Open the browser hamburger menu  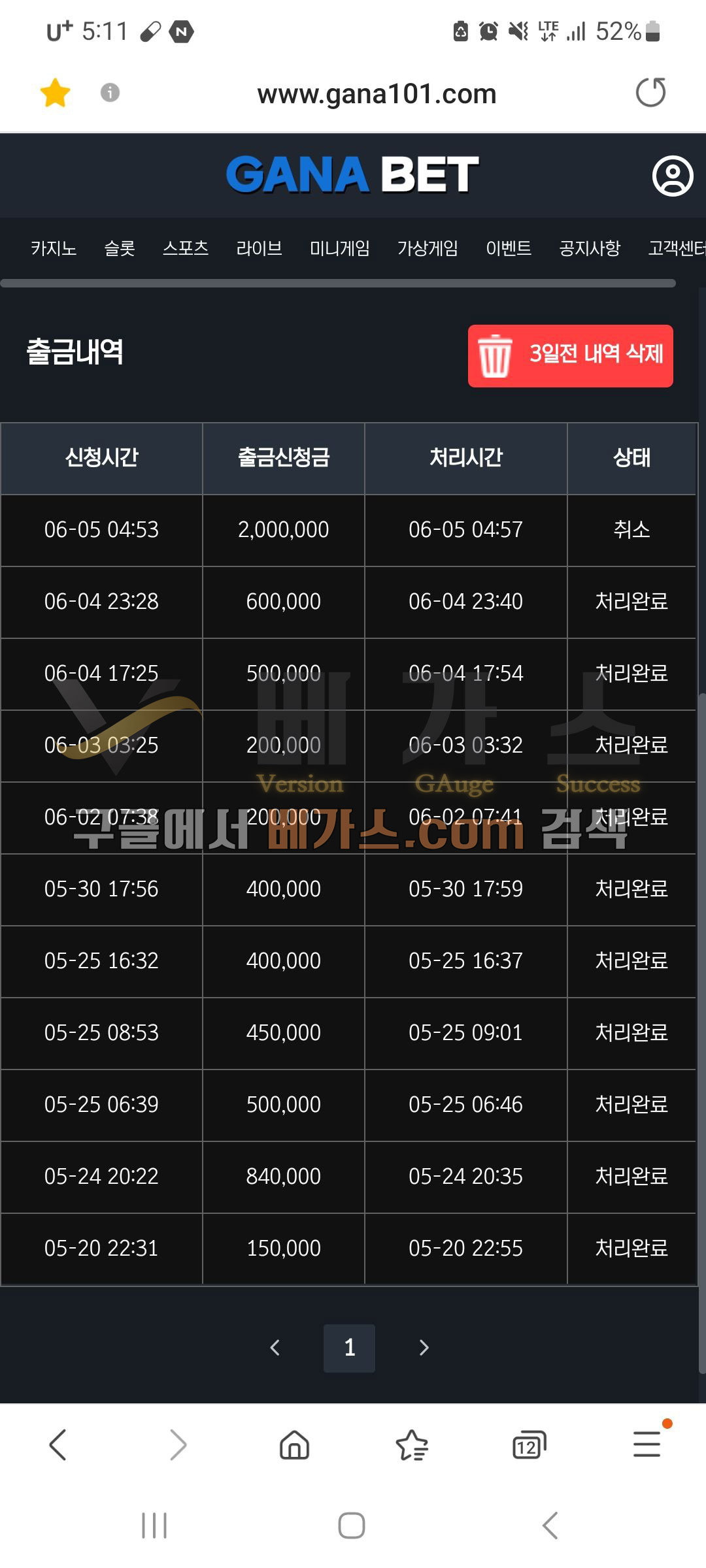[647, 1445]
